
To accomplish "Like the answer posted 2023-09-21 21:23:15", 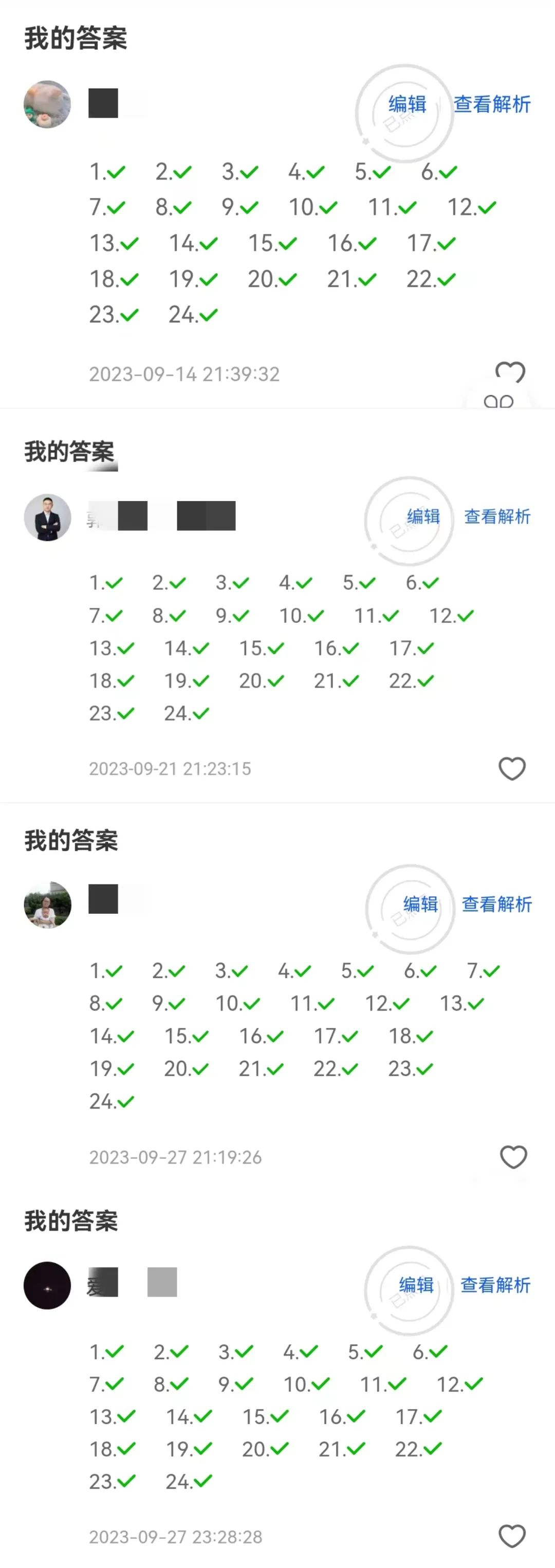I will pyautogui.click(x=512, y=768).
